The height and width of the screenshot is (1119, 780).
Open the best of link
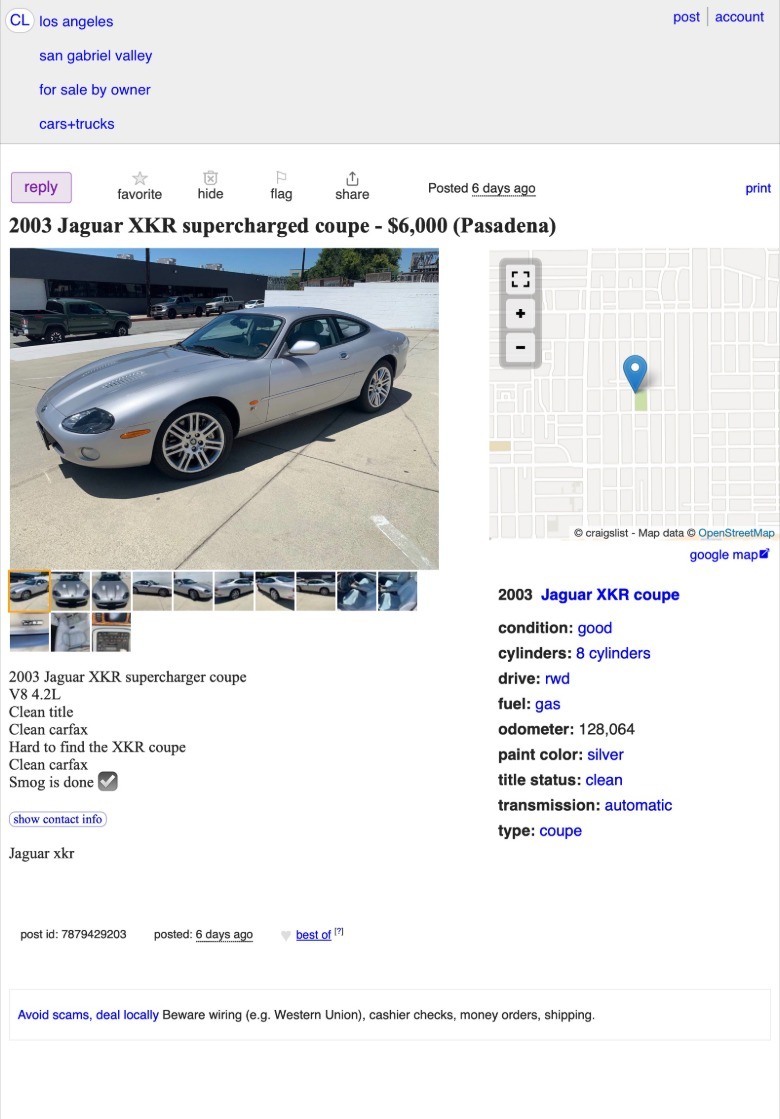point(313,935)
